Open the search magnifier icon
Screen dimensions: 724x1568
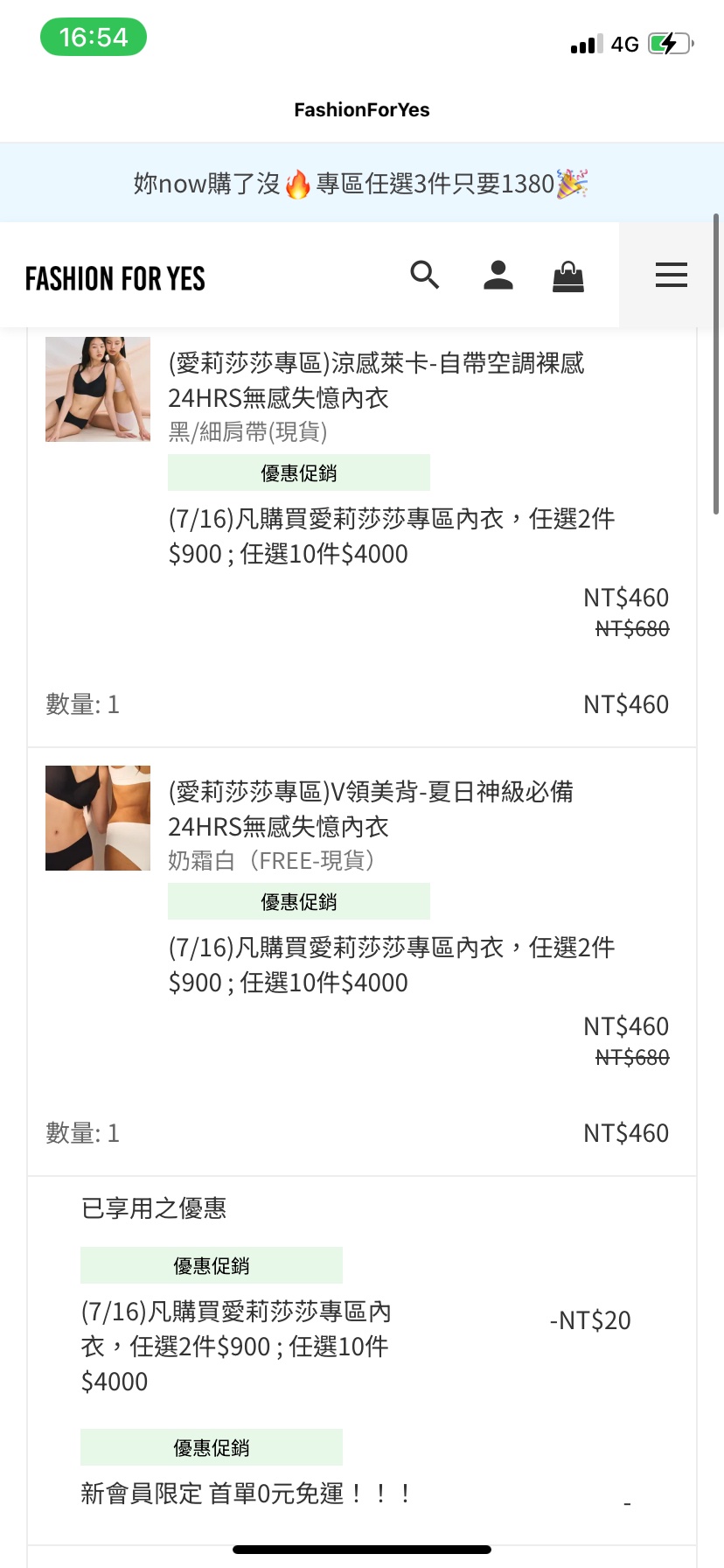tap(424, 276)
